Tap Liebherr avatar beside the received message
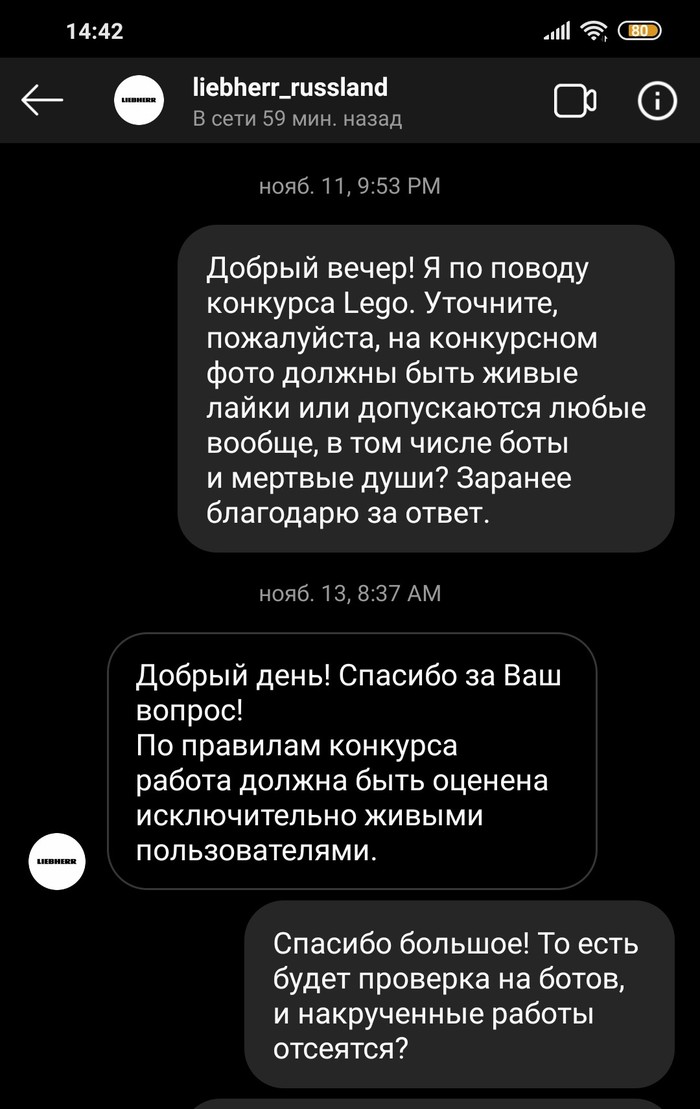 (57, 860)
